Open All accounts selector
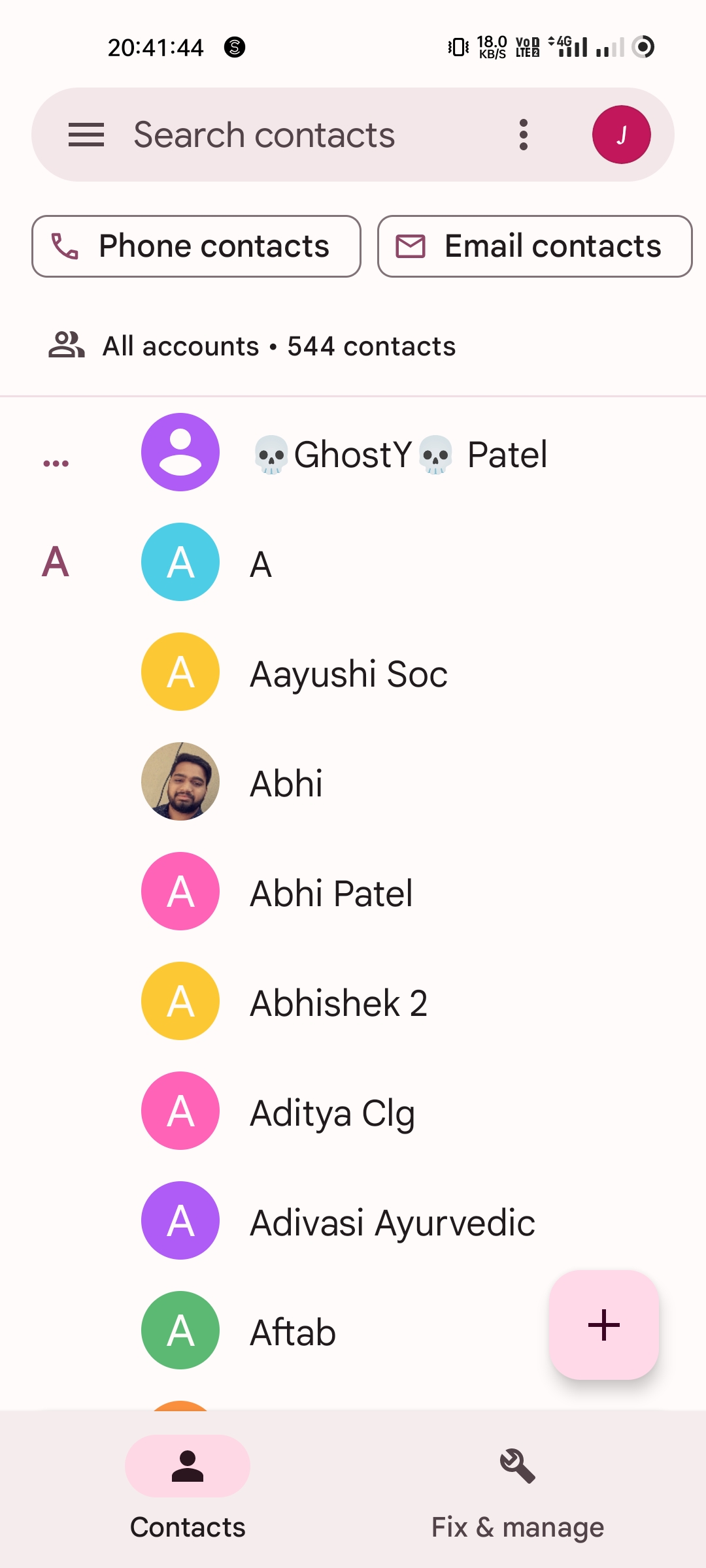Viewport: 706px width, 1568px height. [252, 346]
